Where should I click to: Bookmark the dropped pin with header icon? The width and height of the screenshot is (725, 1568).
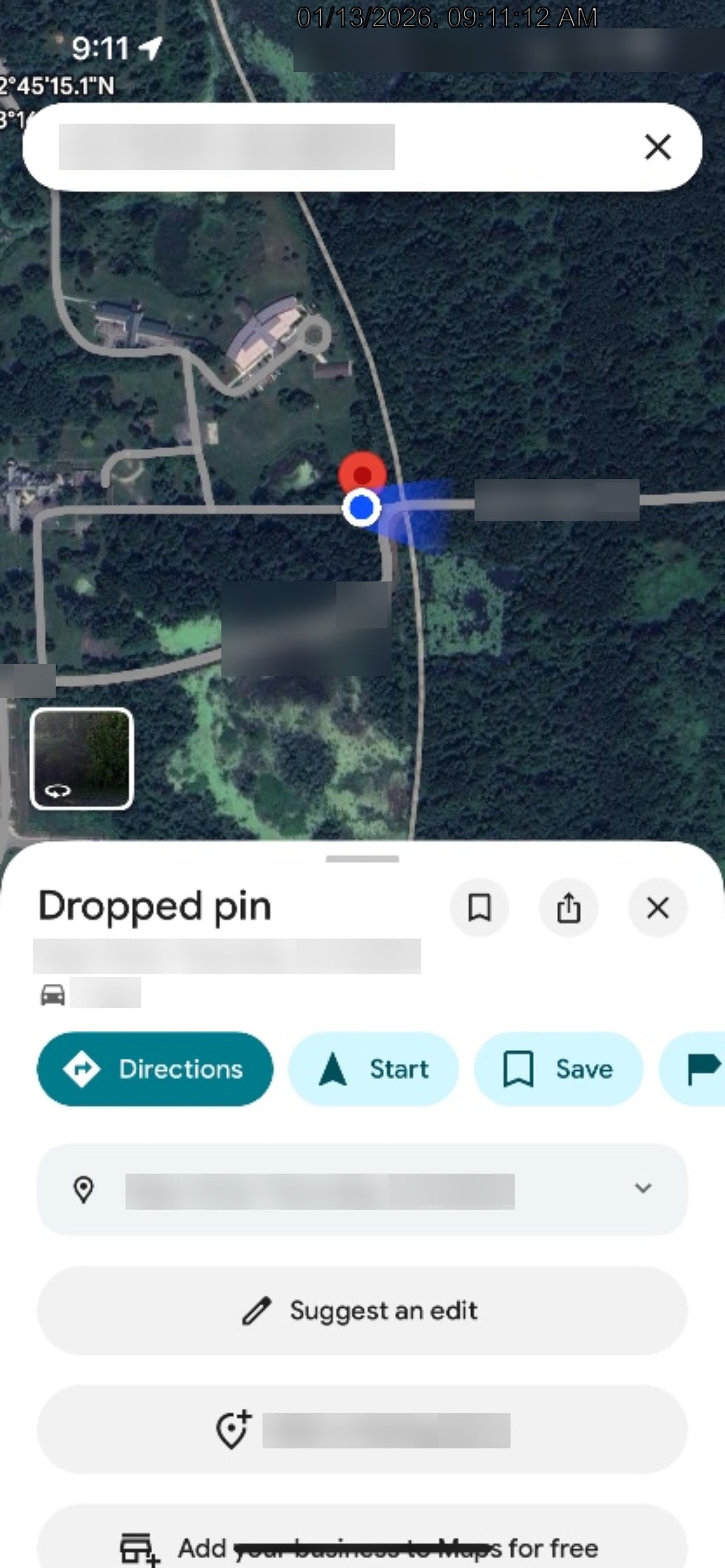479,908
